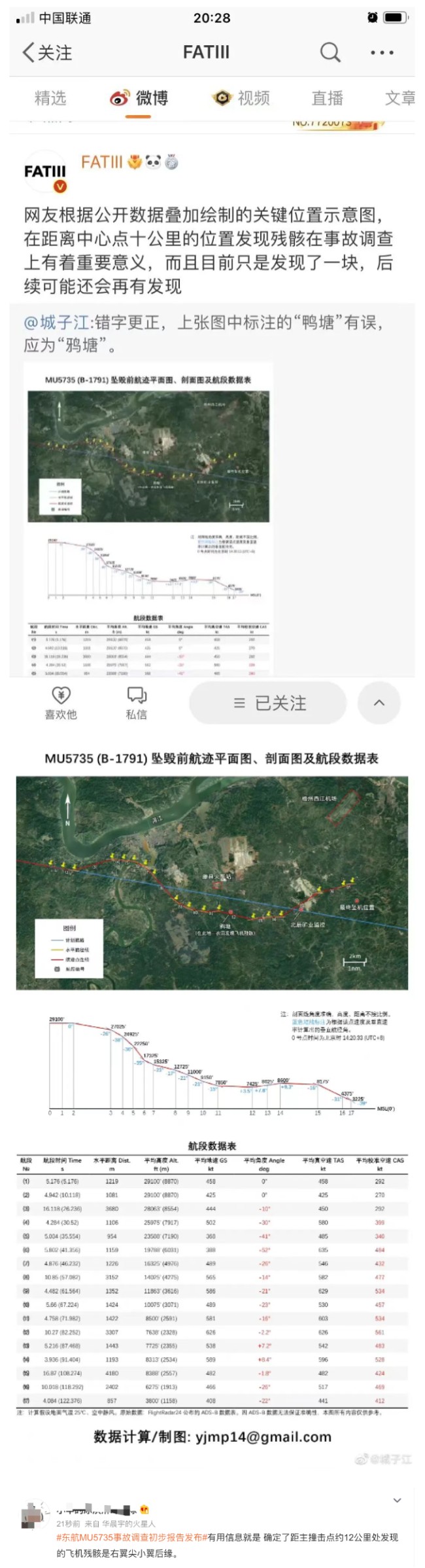The width and height of the screenshot is (425, 1568).
Task: Tap 喜欢他 to tip the author
Action: pos(61,704)
